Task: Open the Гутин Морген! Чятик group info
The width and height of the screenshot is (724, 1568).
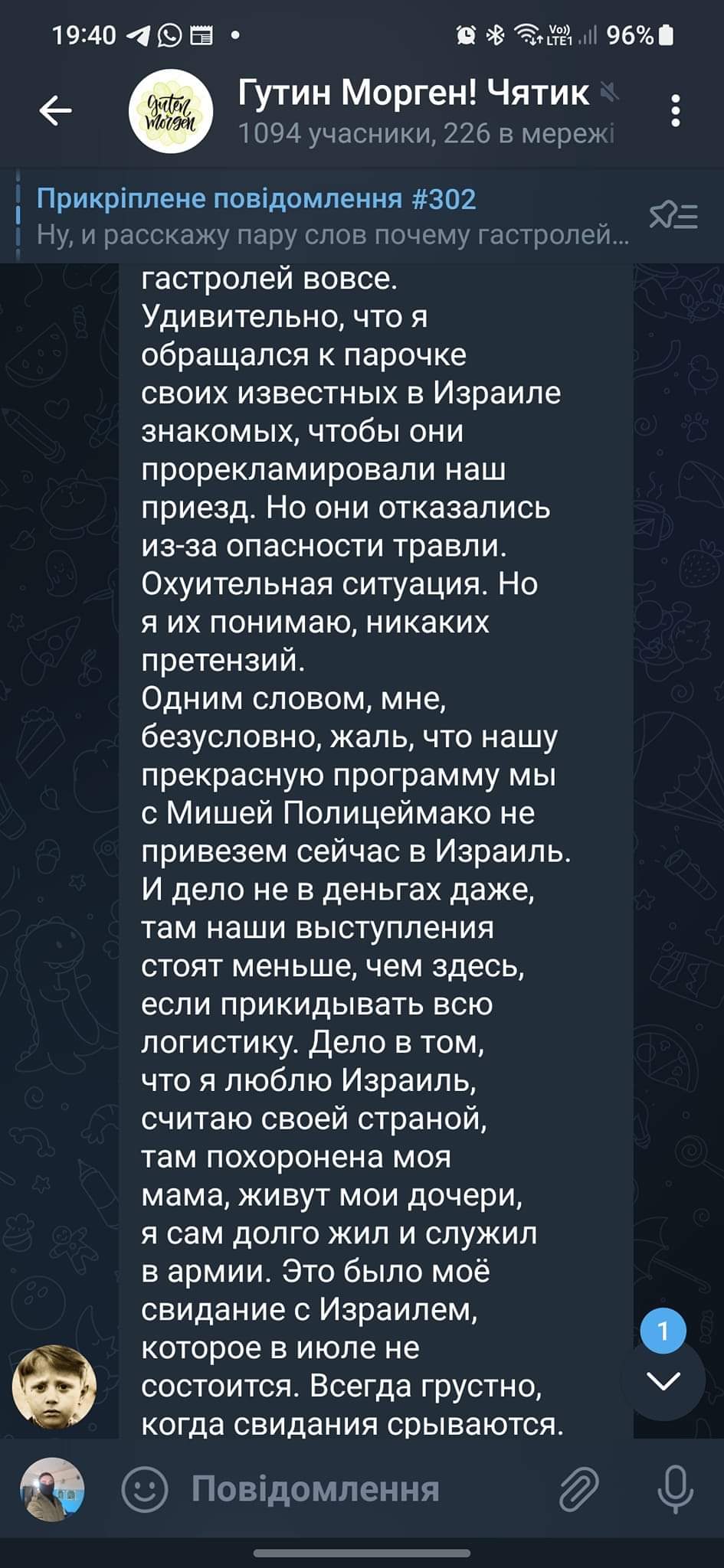Action: coord(414,112)
